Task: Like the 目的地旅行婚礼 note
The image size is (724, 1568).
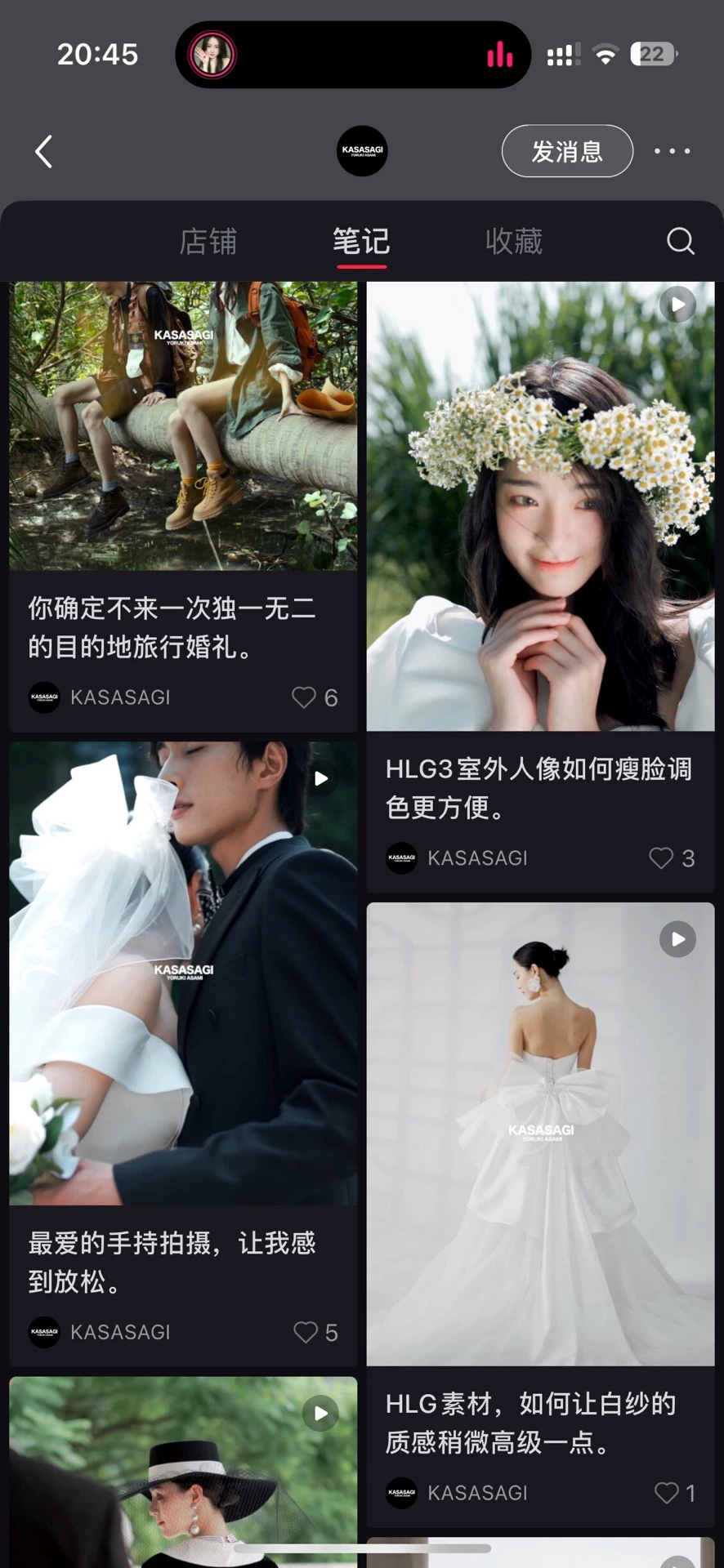Action: (x=304, y=697)
